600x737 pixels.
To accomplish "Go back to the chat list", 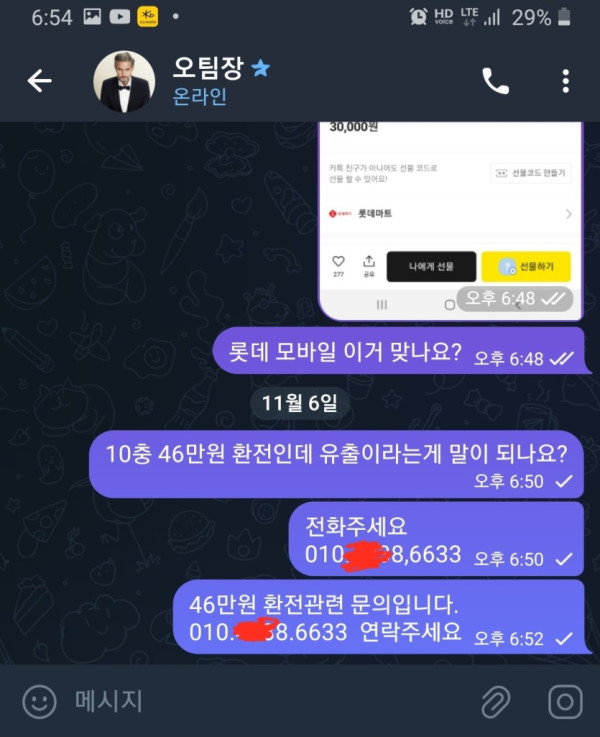I will click(x=39, y=81).
